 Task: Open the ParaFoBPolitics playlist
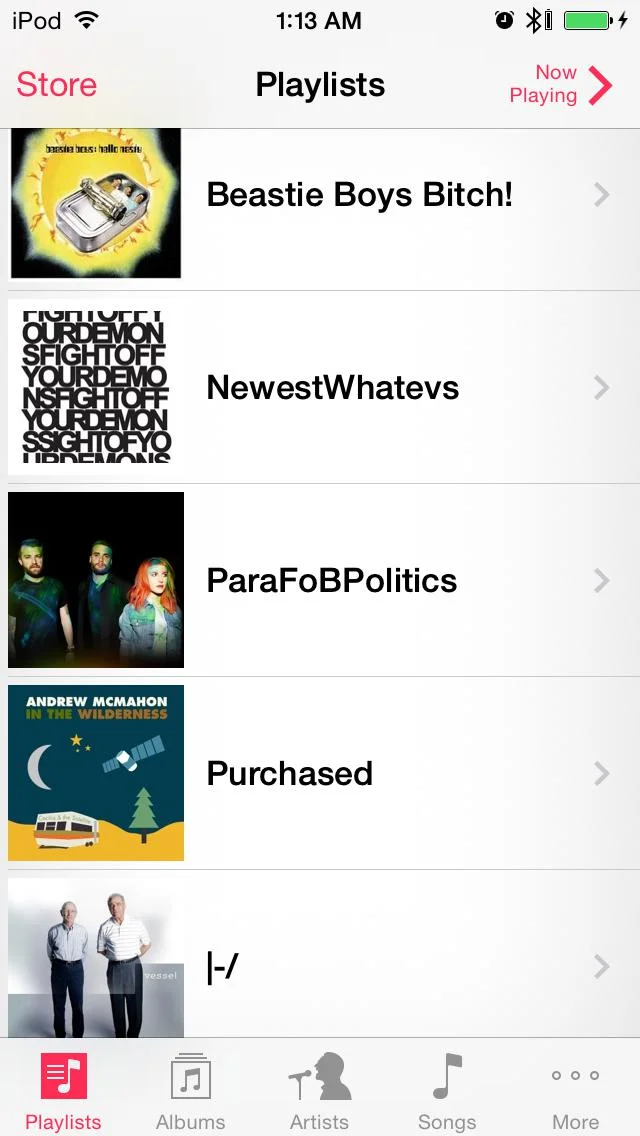pyautogui.click(x=331, y=581)
